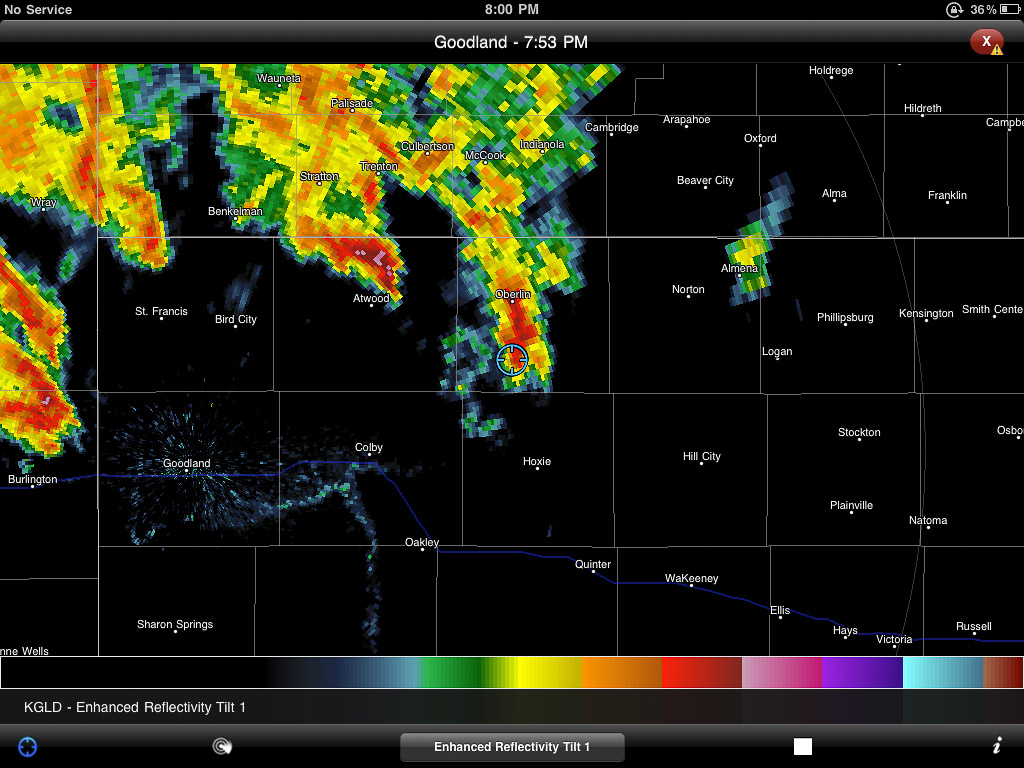This screenshot has height=768, width=1024.
Task: Tap the red X warning button
Action: click(x=986, y=42)
